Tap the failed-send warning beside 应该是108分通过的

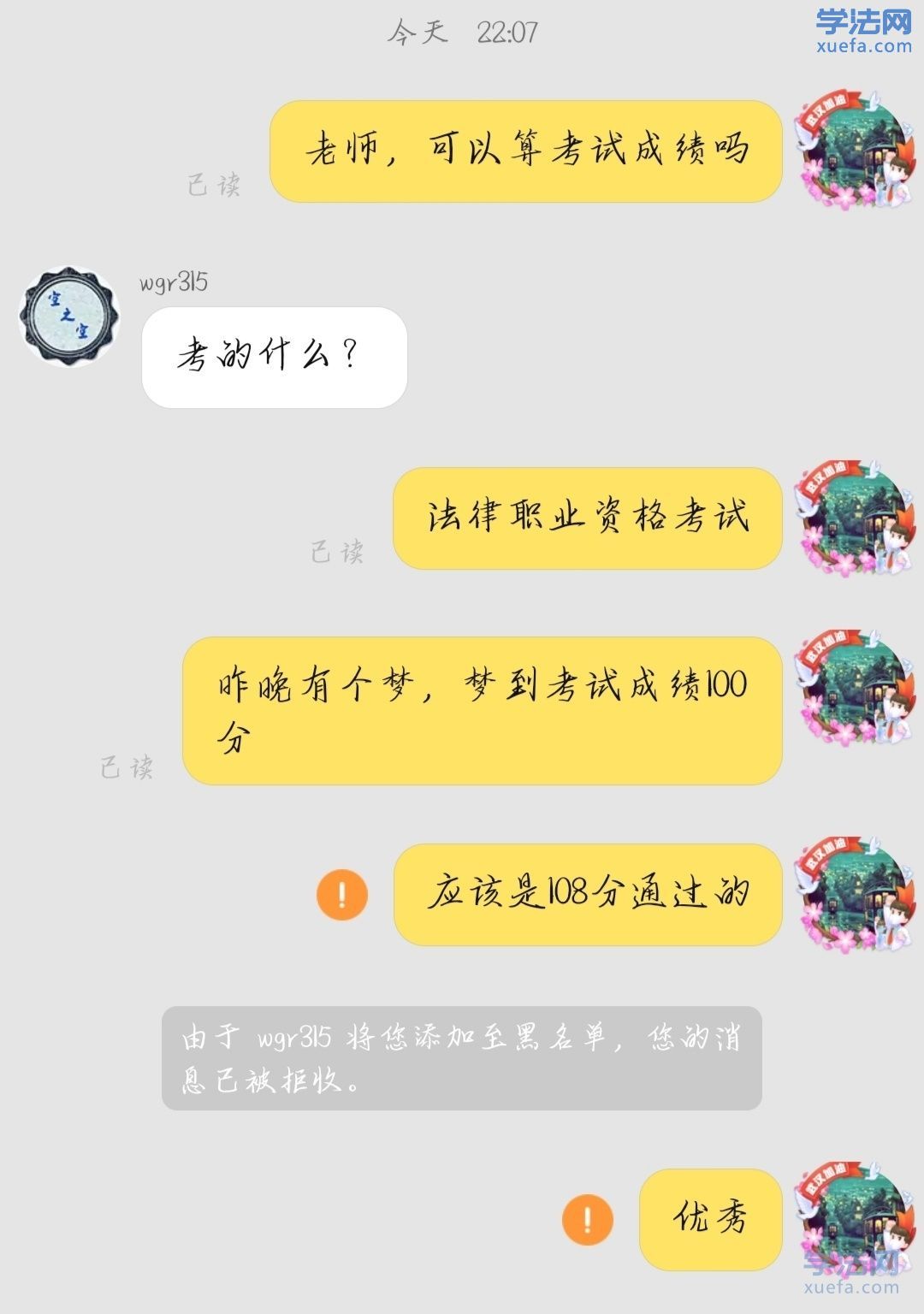pyautogui.click(x=342, y=895)
